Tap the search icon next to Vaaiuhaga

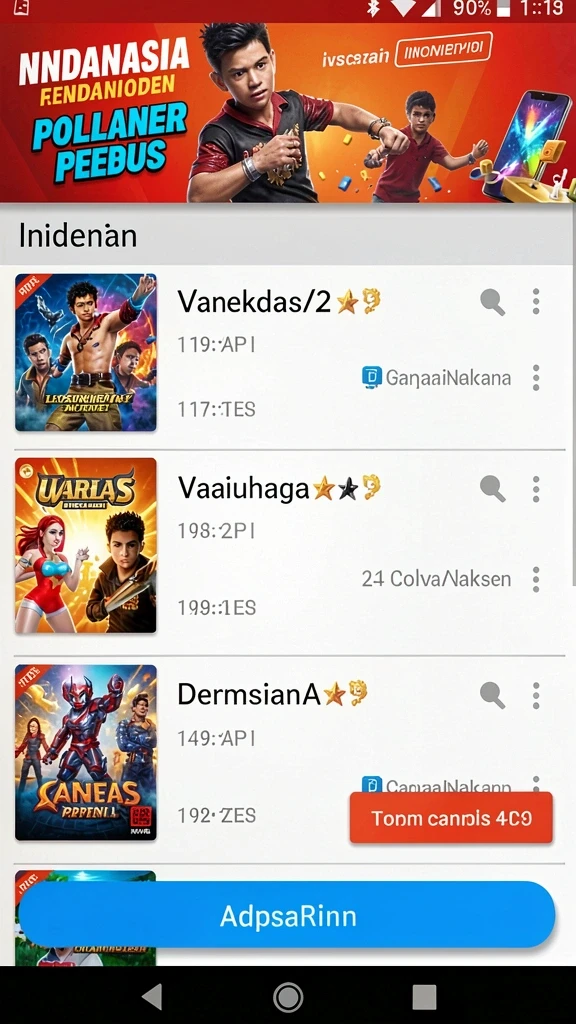[x=492, y=488]
